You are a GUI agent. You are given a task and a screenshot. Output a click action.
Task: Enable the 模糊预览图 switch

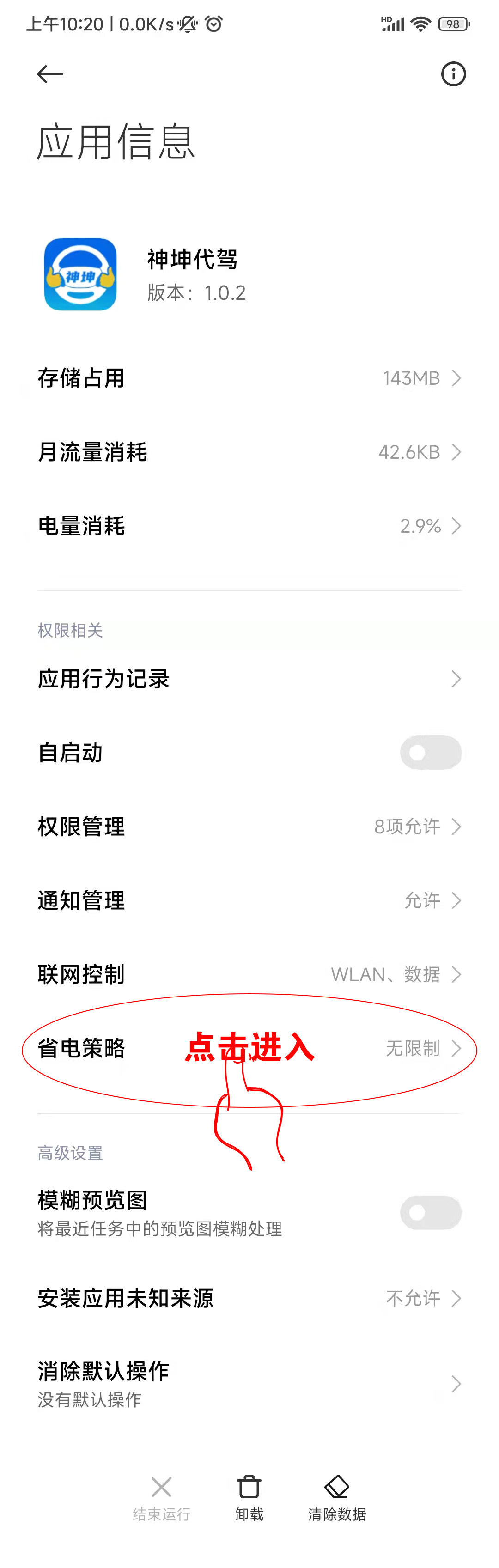click(430, 1213)
